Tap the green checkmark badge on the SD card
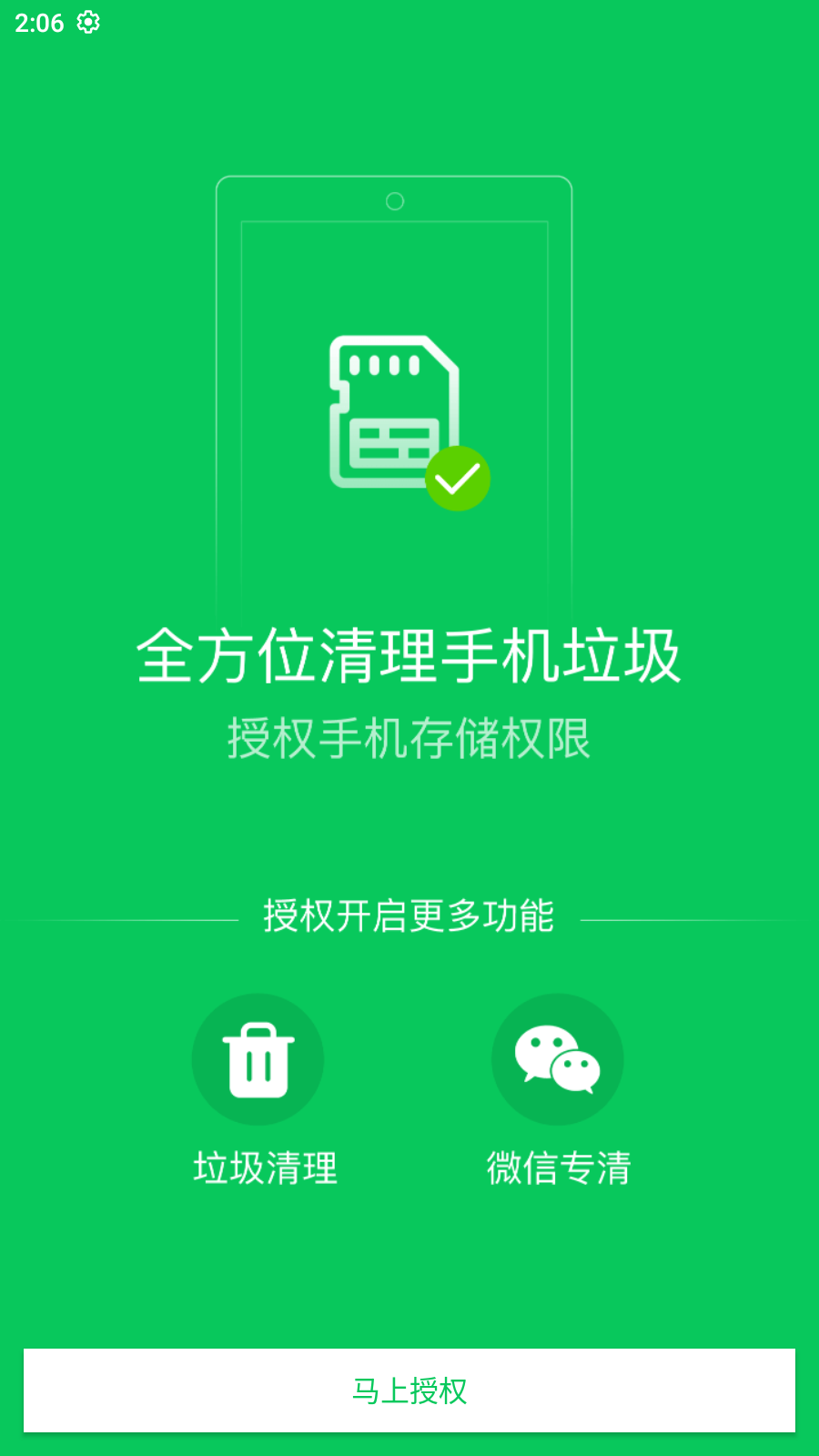Viewport: 819px width, 1456px height. pyautogui.click(x=460, y=478)
